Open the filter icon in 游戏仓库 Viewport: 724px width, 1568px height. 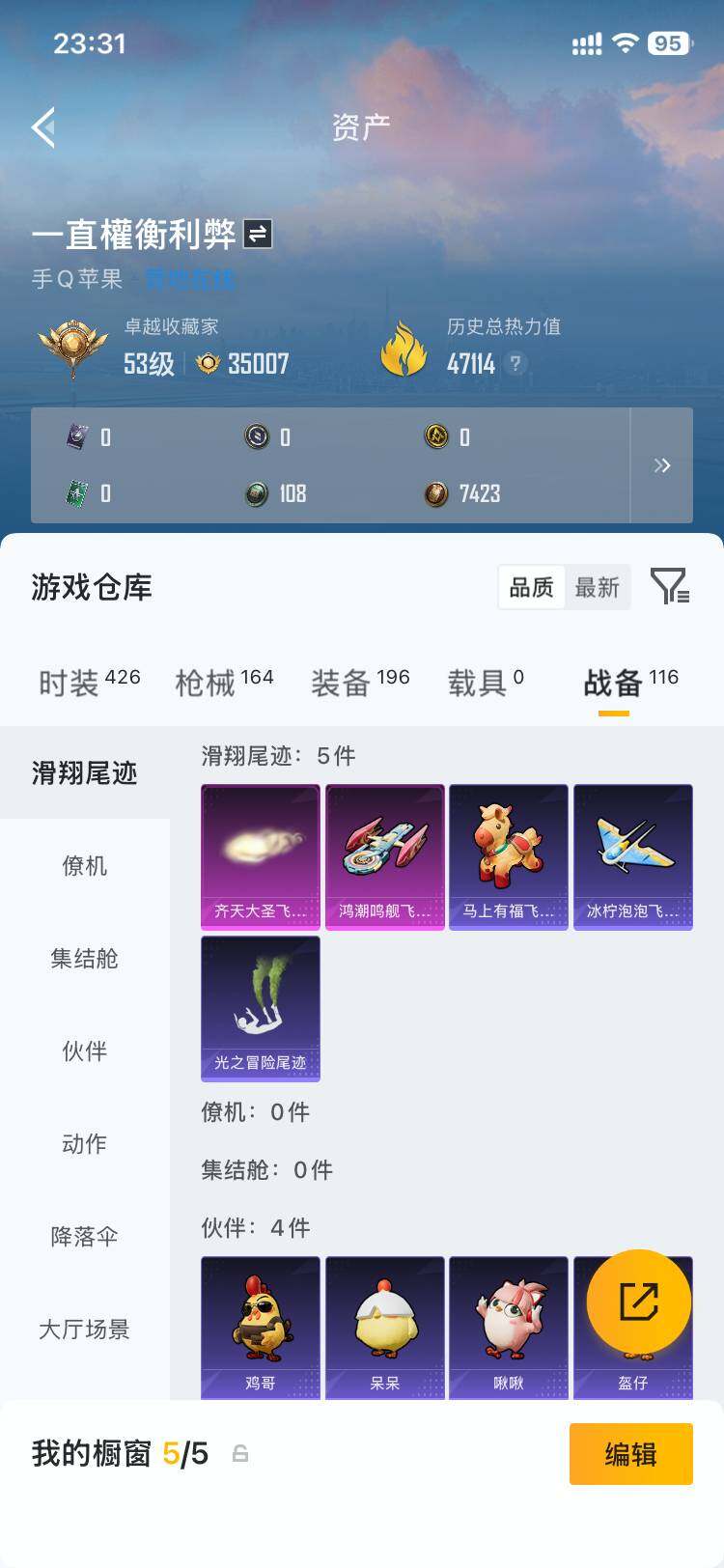click(670, 586)
